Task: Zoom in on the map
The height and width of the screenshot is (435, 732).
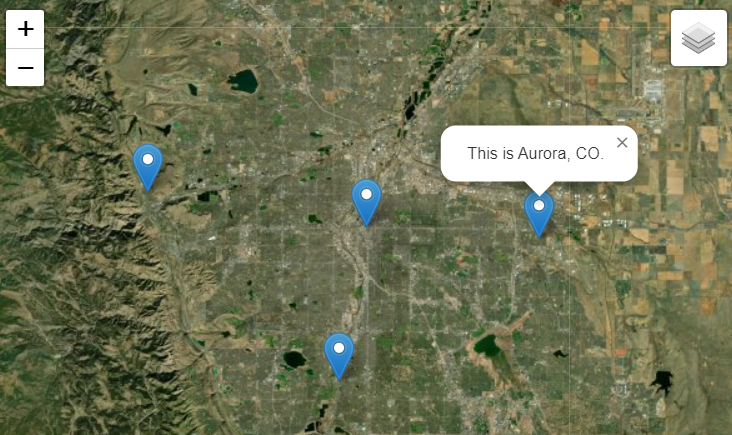Action: (26, 29)
